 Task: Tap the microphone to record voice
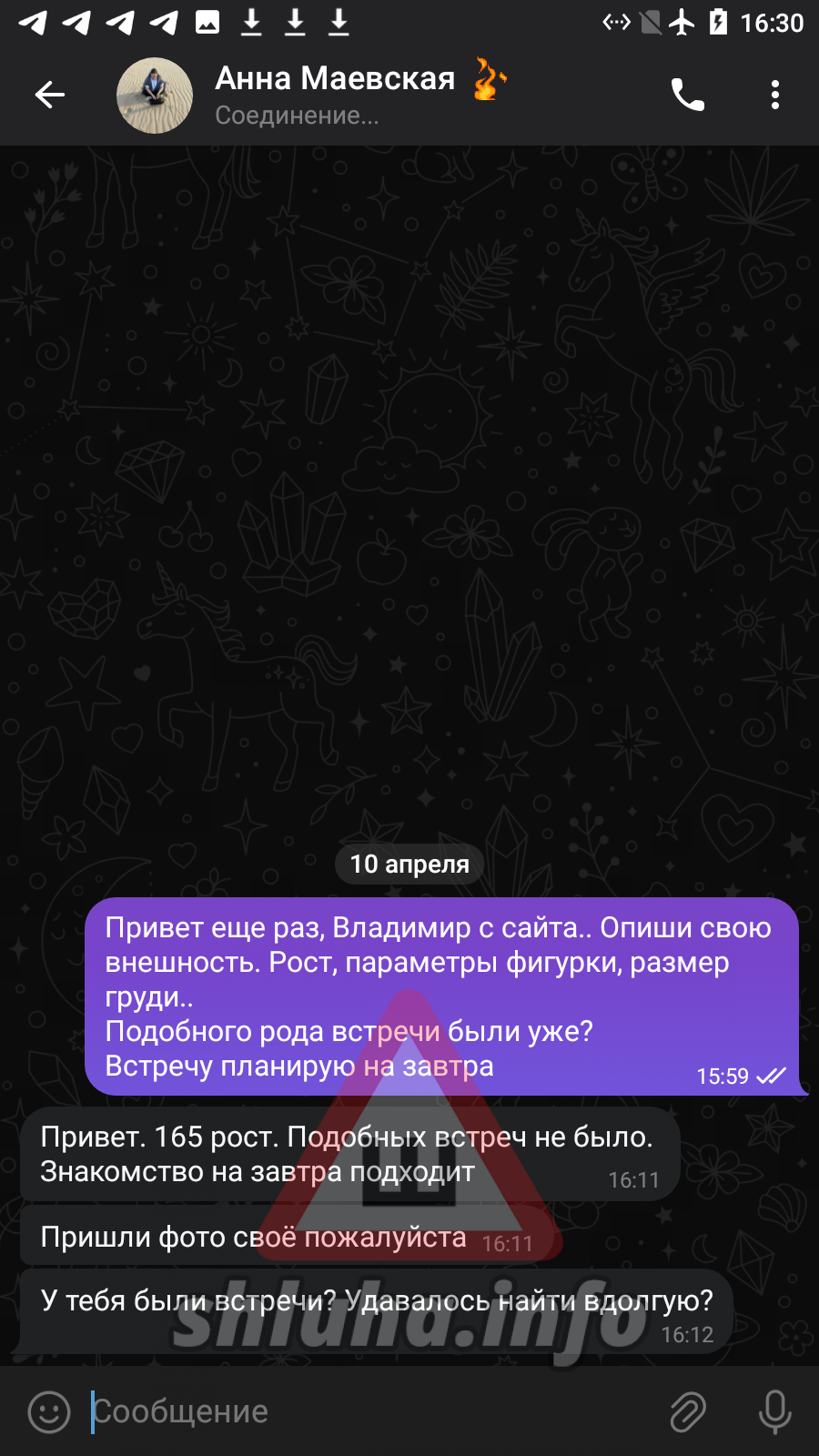tap(774, 1411)
